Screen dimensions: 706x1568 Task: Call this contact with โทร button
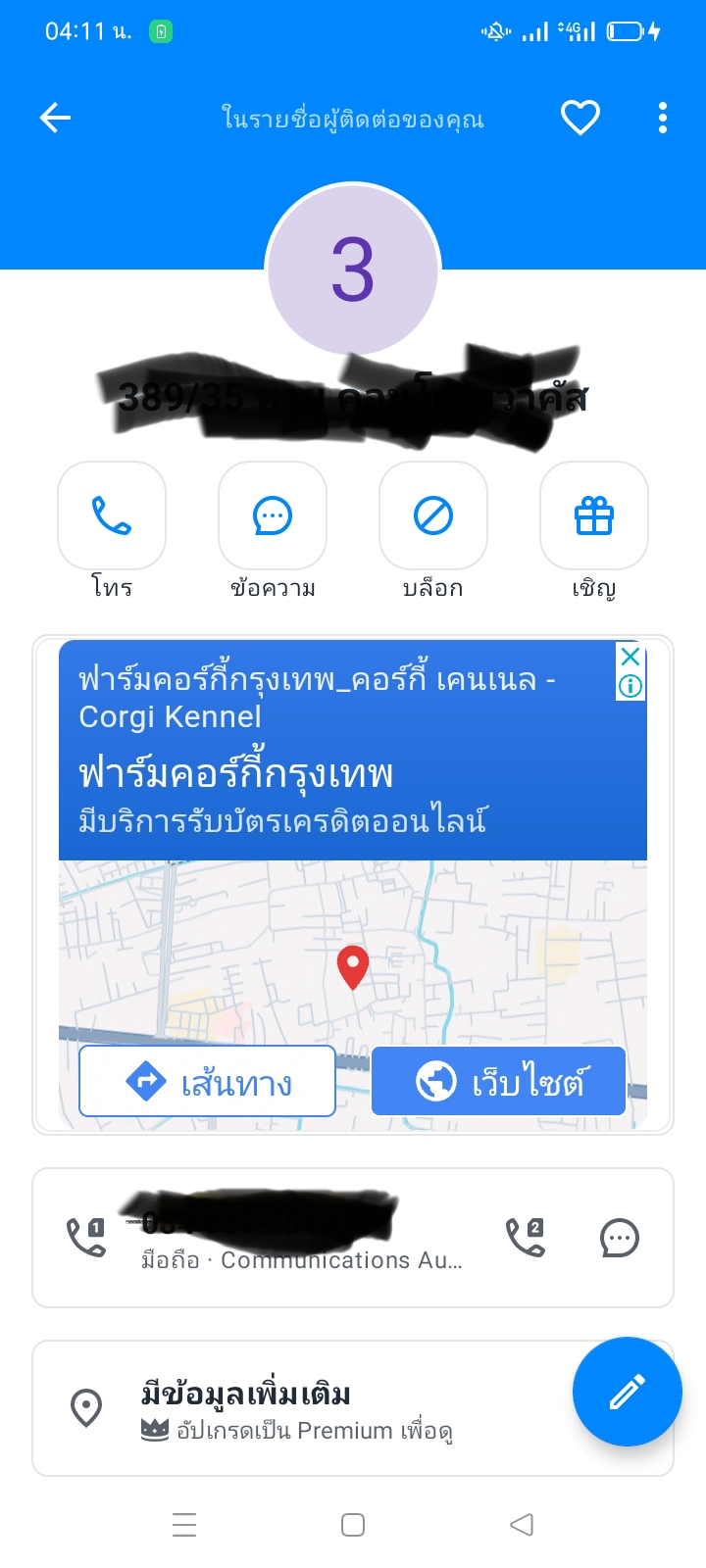[112, 515]
